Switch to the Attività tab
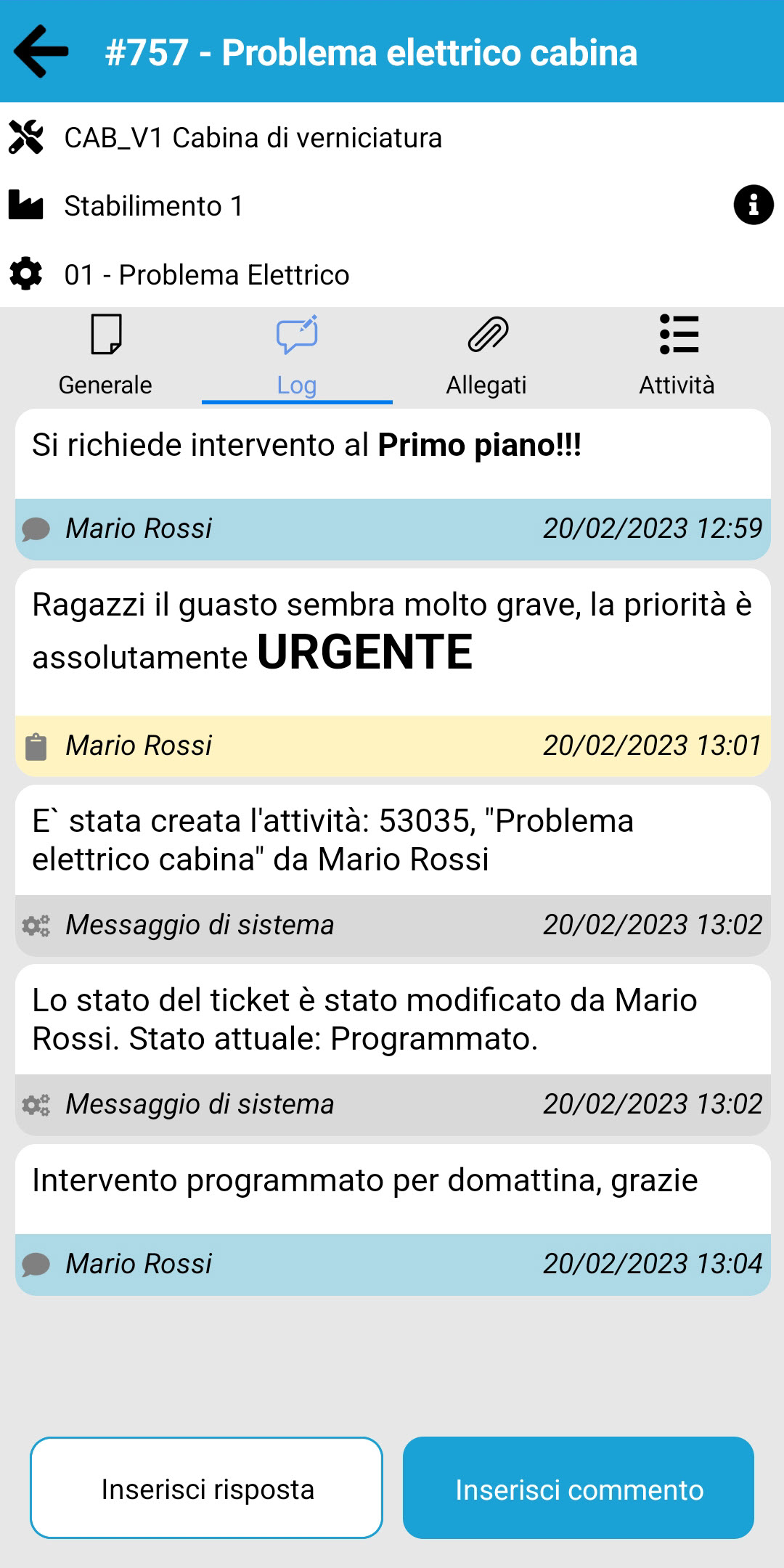Image resolution: width=784 pixels, height=1568 pixels. point(677,385)
